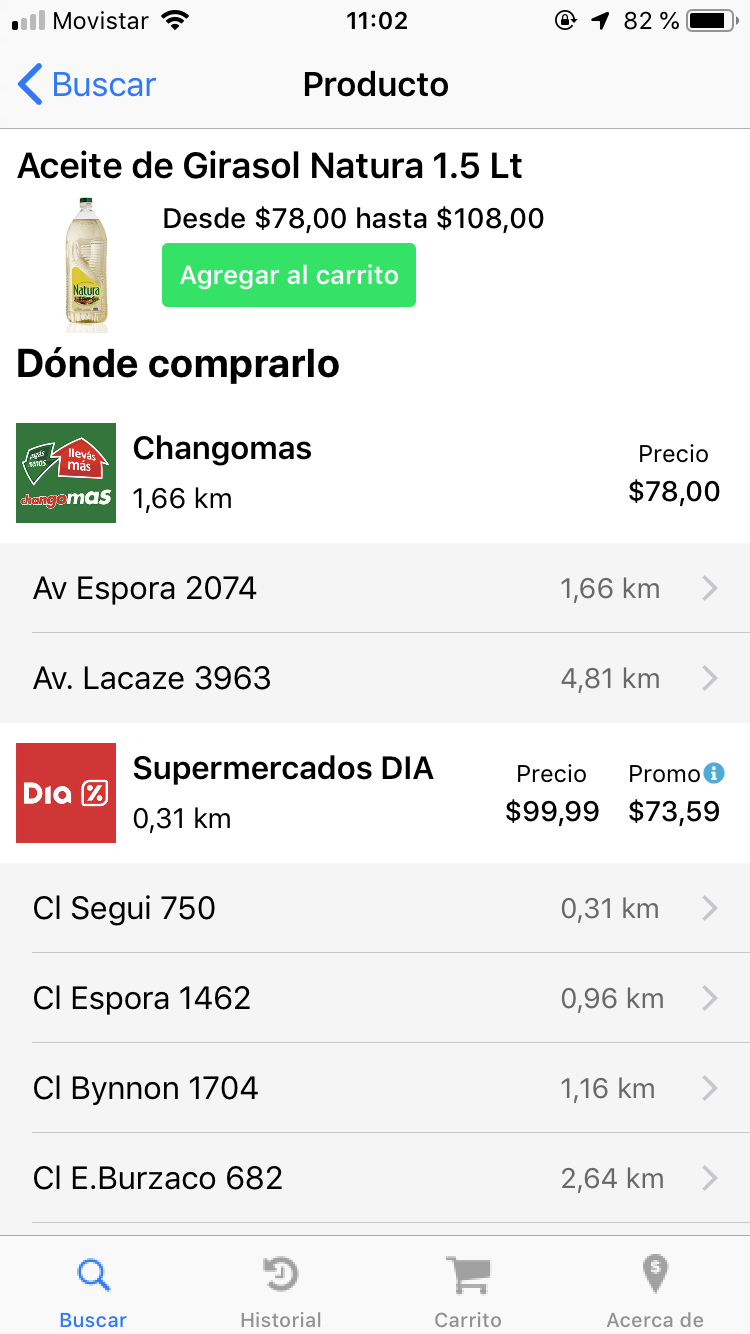This screenshot has height=1334, width=750.
Task: Switch to the Historial tab
Action: 281,1291
